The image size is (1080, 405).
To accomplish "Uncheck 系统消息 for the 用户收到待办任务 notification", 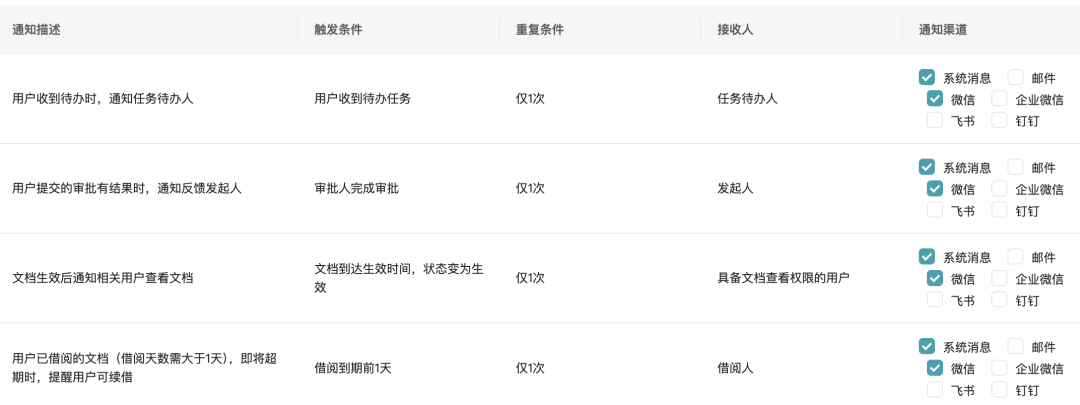I will [926, 77].
